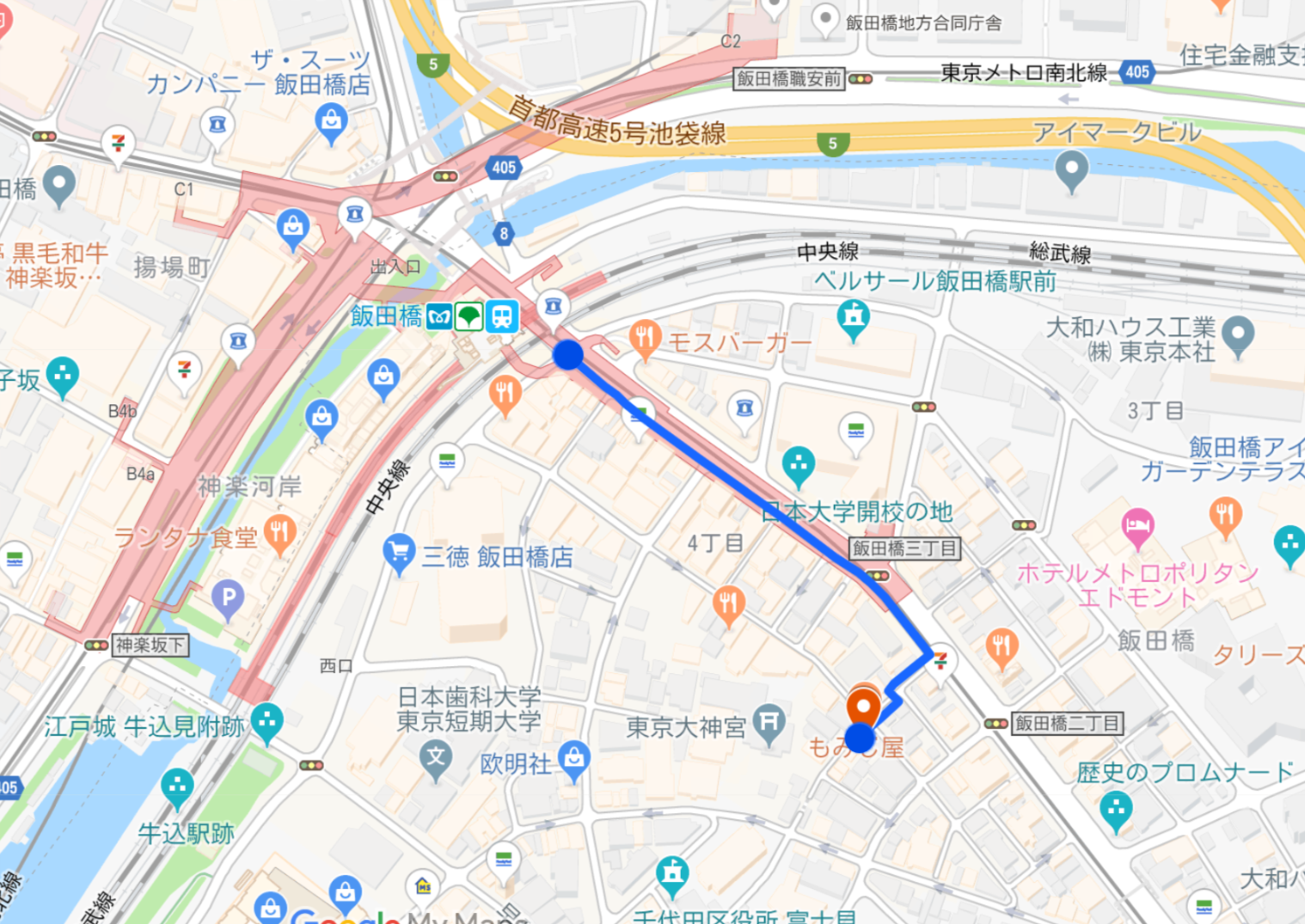The width and height of the screenshot is (1305, 924).
Task: Open the 飯田橋地方合同庁舎 location pin
Action: click(x=825, y=19)
